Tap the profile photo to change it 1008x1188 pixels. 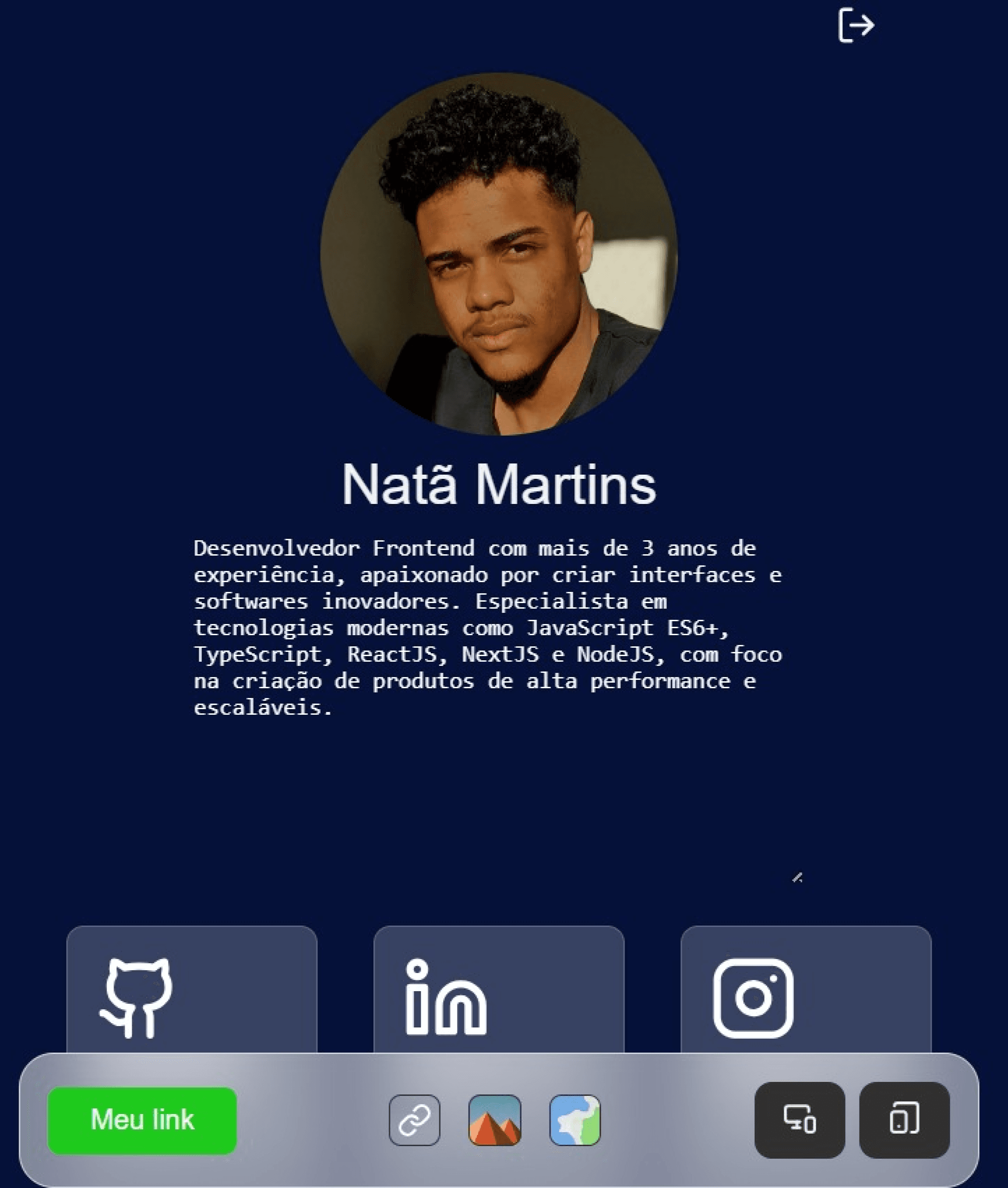click(x=498, y=254)
